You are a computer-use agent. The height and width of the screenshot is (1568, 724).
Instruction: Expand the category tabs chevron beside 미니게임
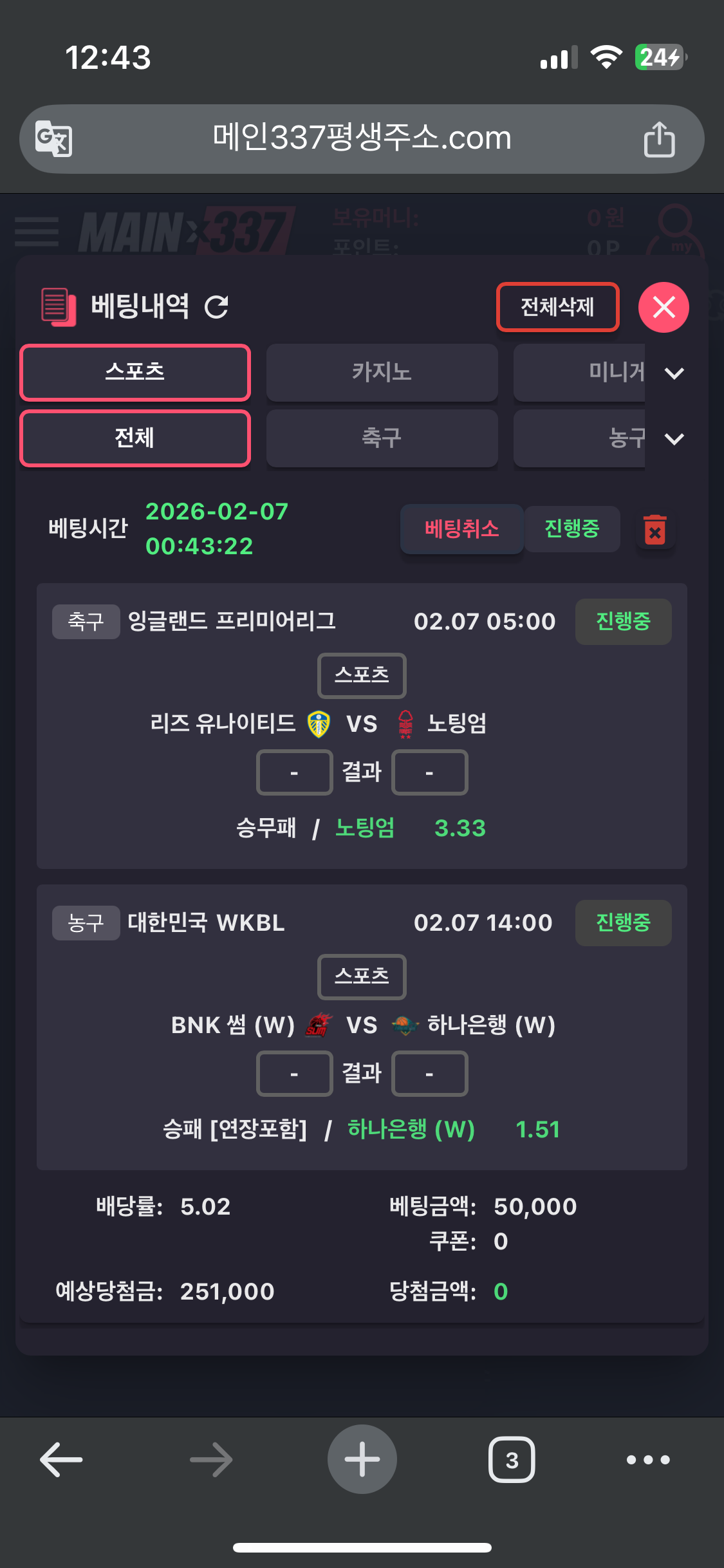click(674, 373)
